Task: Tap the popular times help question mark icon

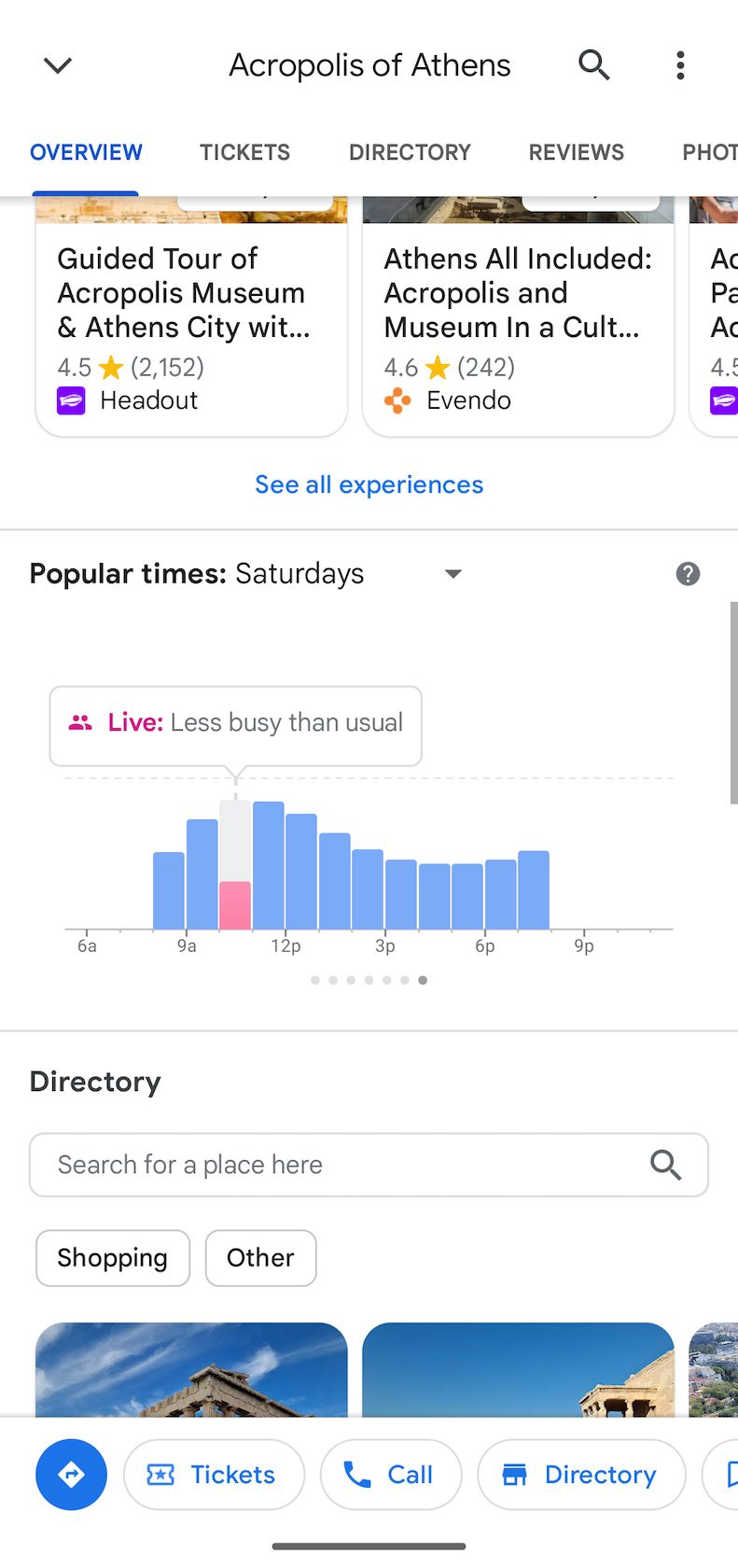Action: click(688, 573)
